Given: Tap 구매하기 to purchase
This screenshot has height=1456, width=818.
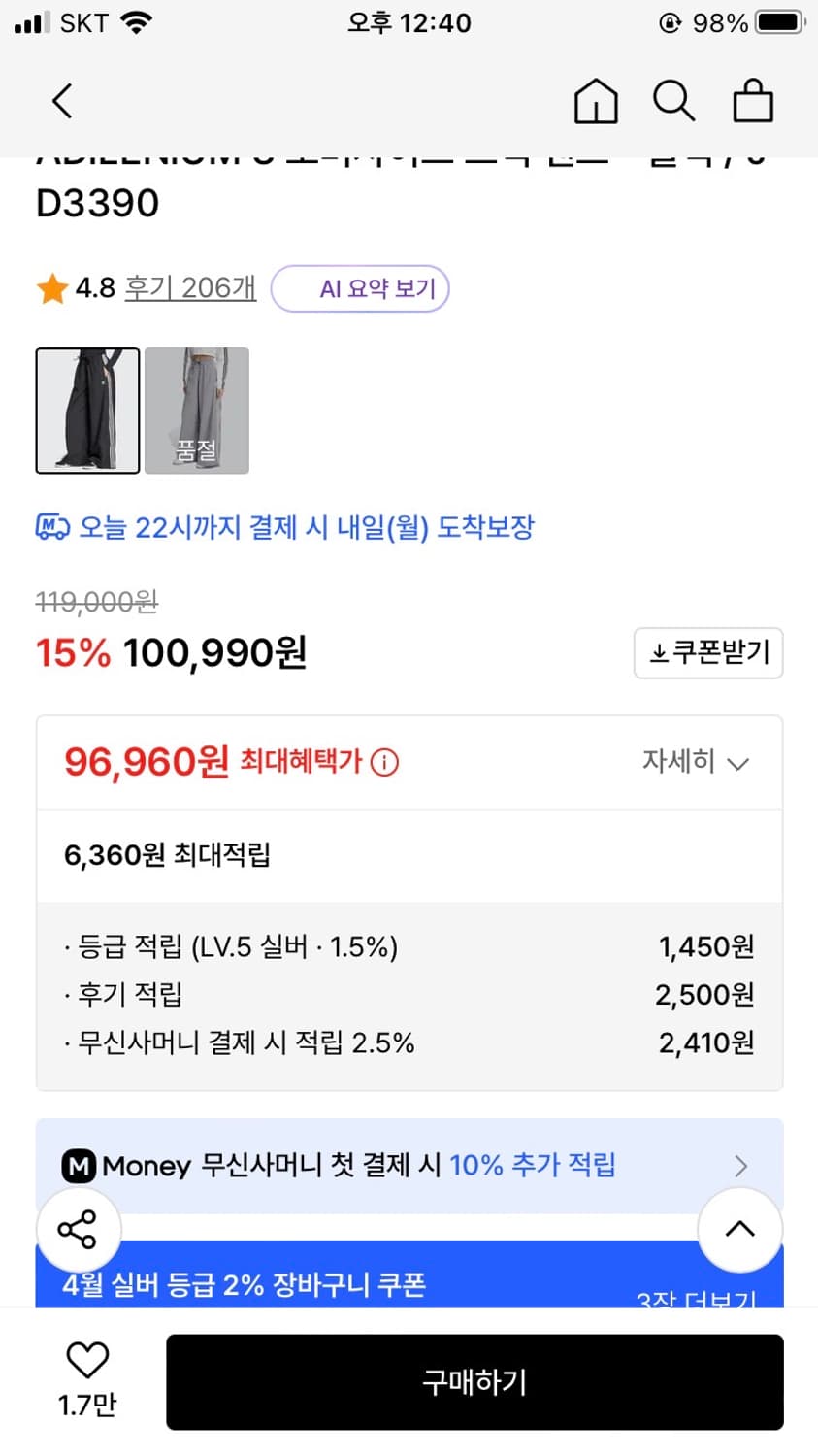Looking at the screenshot, I should pyautogui.click(x=474, y=1382).
